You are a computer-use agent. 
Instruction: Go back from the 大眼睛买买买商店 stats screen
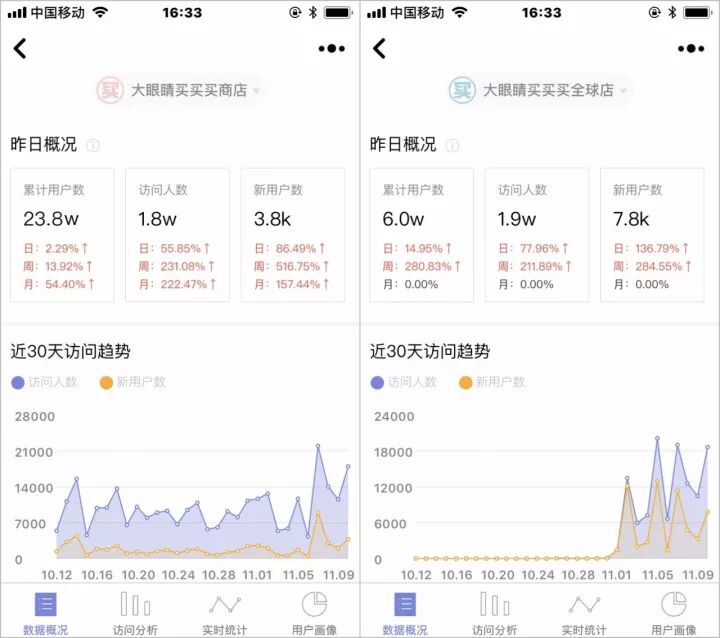tap(20, 48)
